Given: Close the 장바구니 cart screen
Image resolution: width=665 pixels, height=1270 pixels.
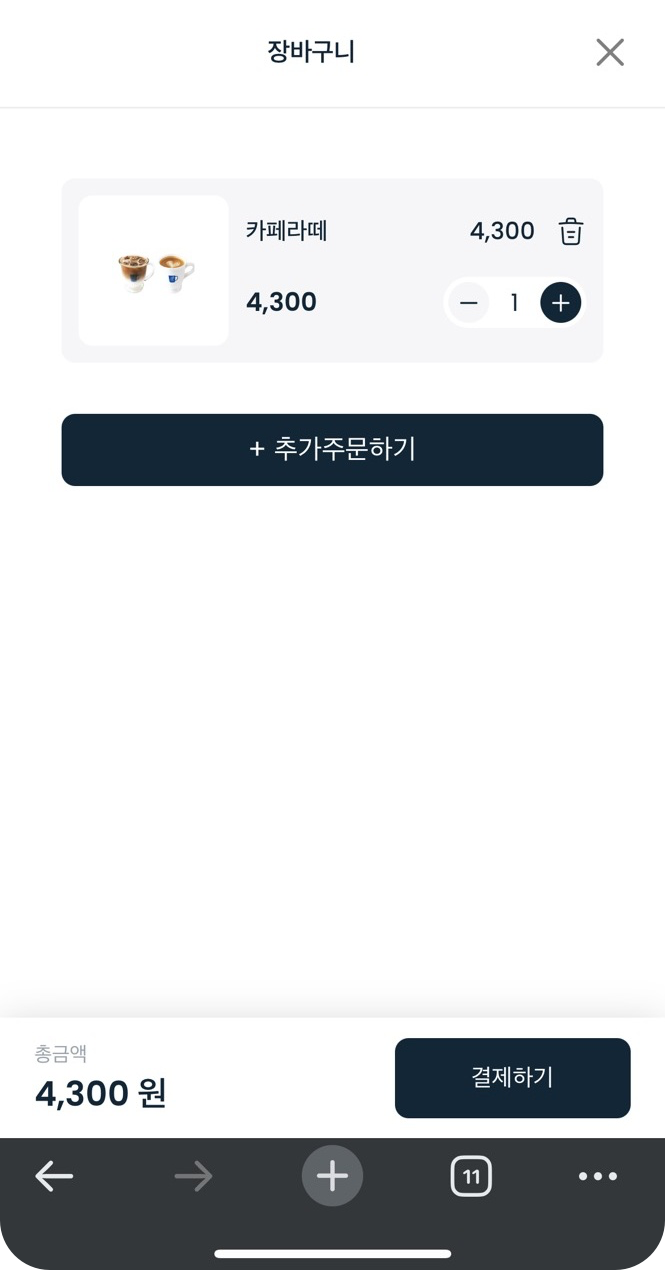Looking at the screenshot, I should tap(610, 52).
